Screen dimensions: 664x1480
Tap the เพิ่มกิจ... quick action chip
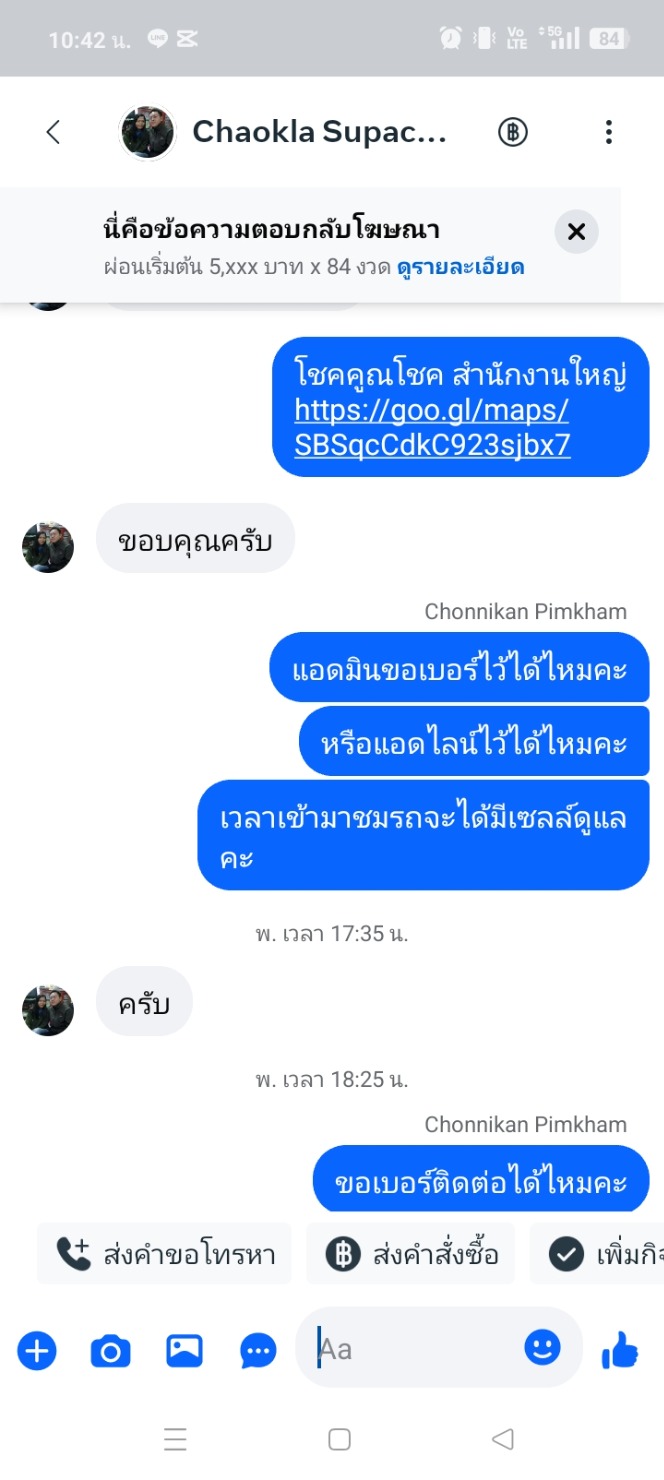(600, 1254)
